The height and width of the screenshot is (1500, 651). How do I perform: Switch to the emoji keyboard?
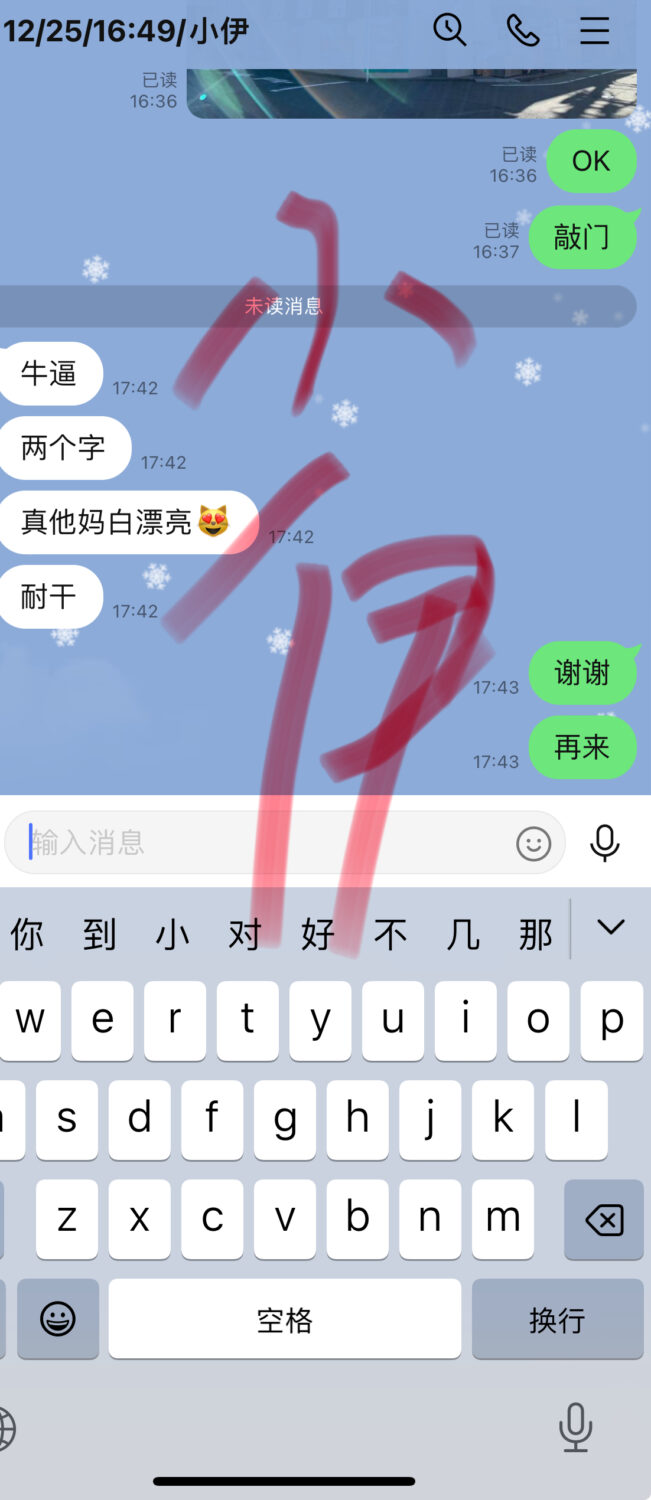point(58,1319)
